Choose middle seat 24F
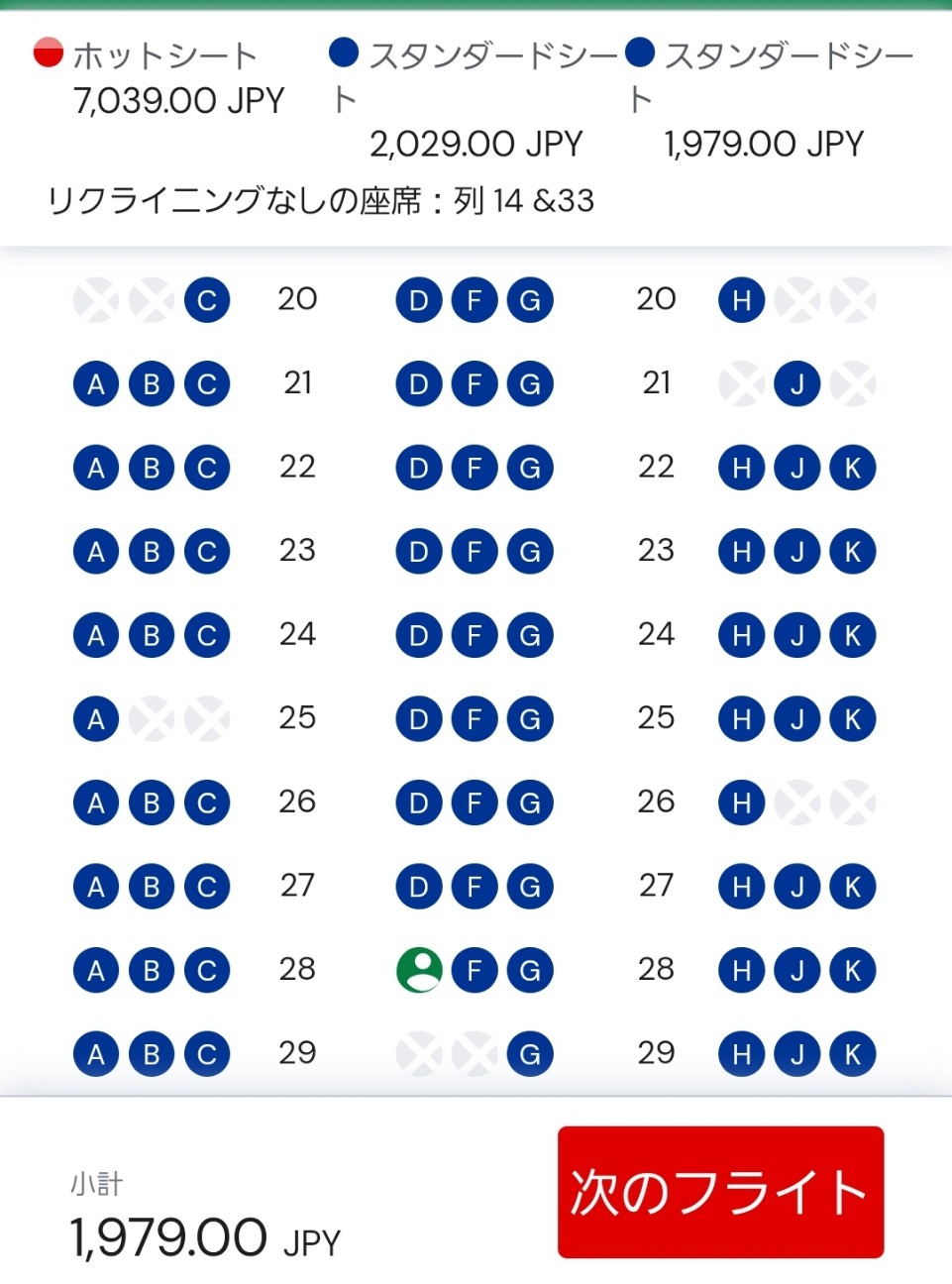Screen dimensions: 952x1284 [x=475, y=635]
